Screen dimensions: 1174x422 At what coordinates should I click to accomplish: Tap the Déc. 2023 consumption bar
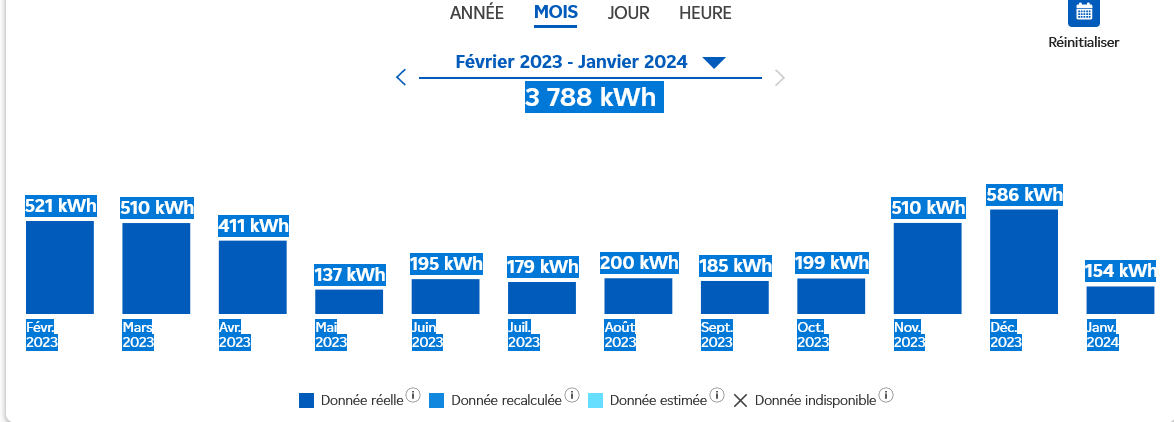coord(1024,262)
